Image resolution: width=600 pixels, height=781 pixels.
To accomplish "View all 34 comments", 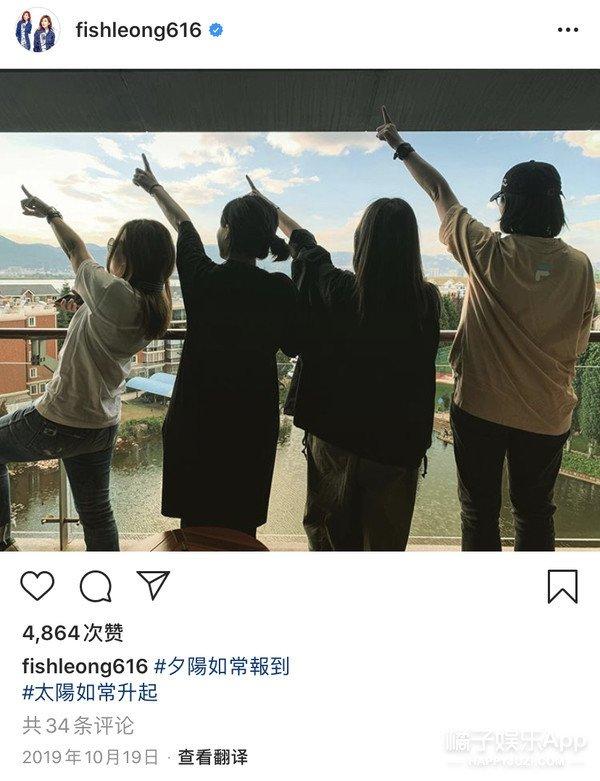I will coord(78,725).
